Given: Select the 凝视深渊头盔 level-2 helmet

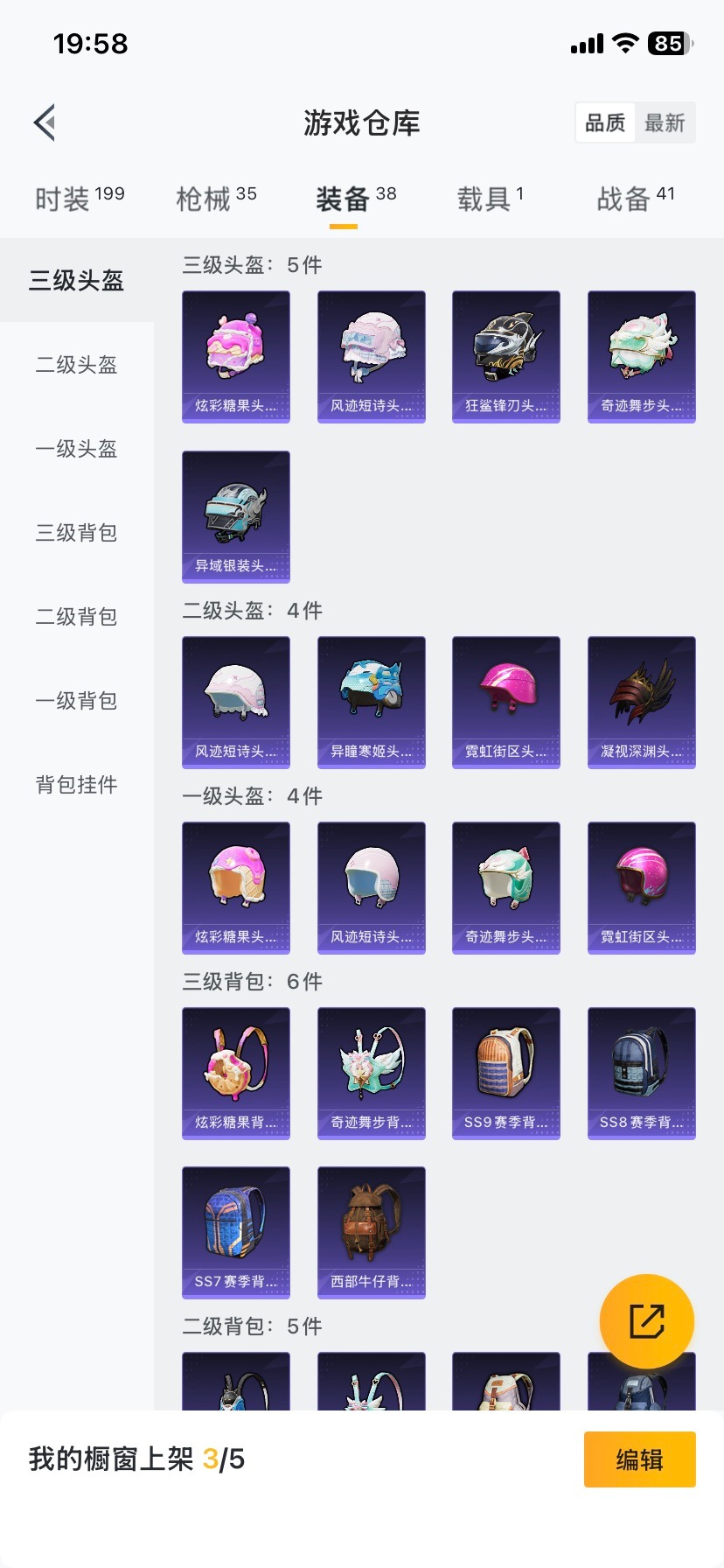Looking at the screenshot, I should point(641,702).
